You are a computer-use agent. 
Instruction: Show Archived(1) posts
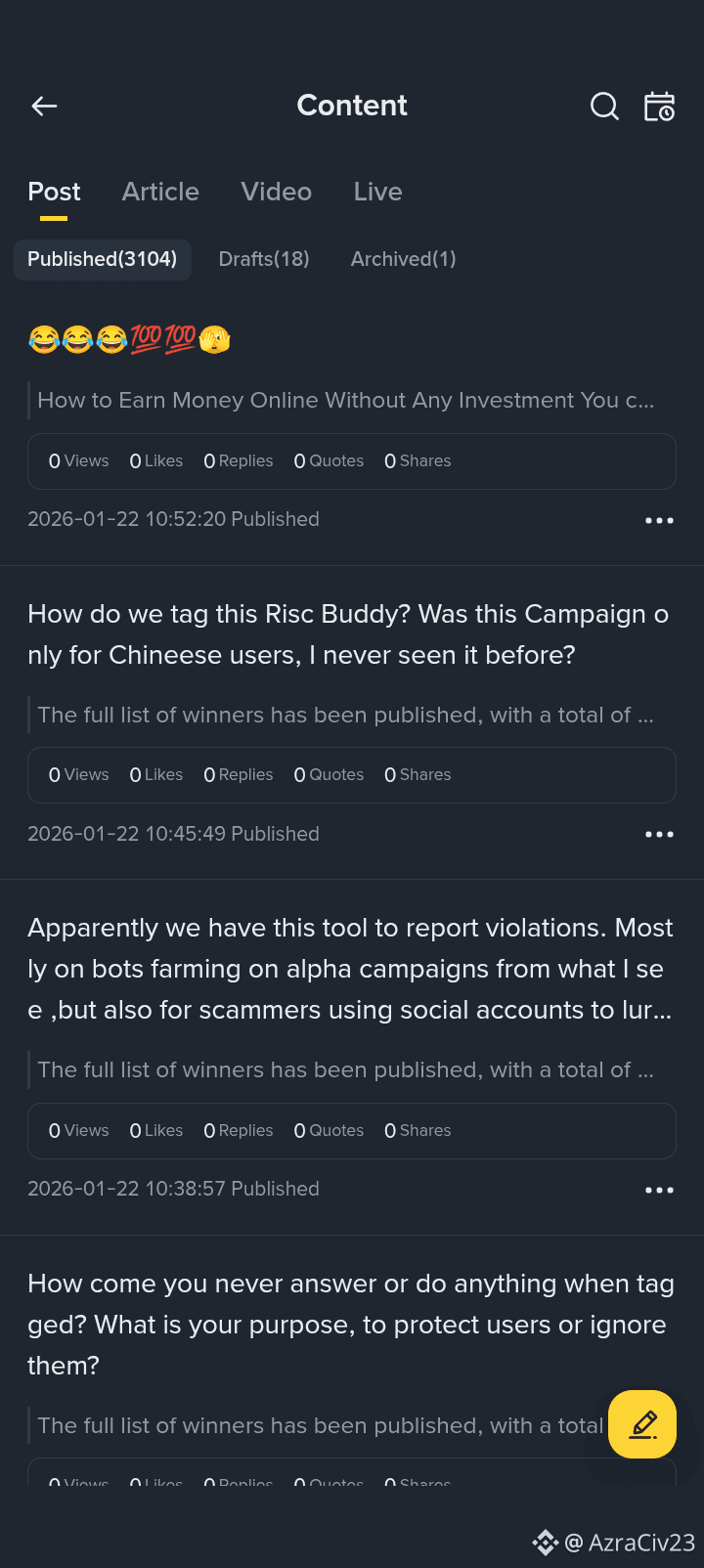(x=403, y=259)
